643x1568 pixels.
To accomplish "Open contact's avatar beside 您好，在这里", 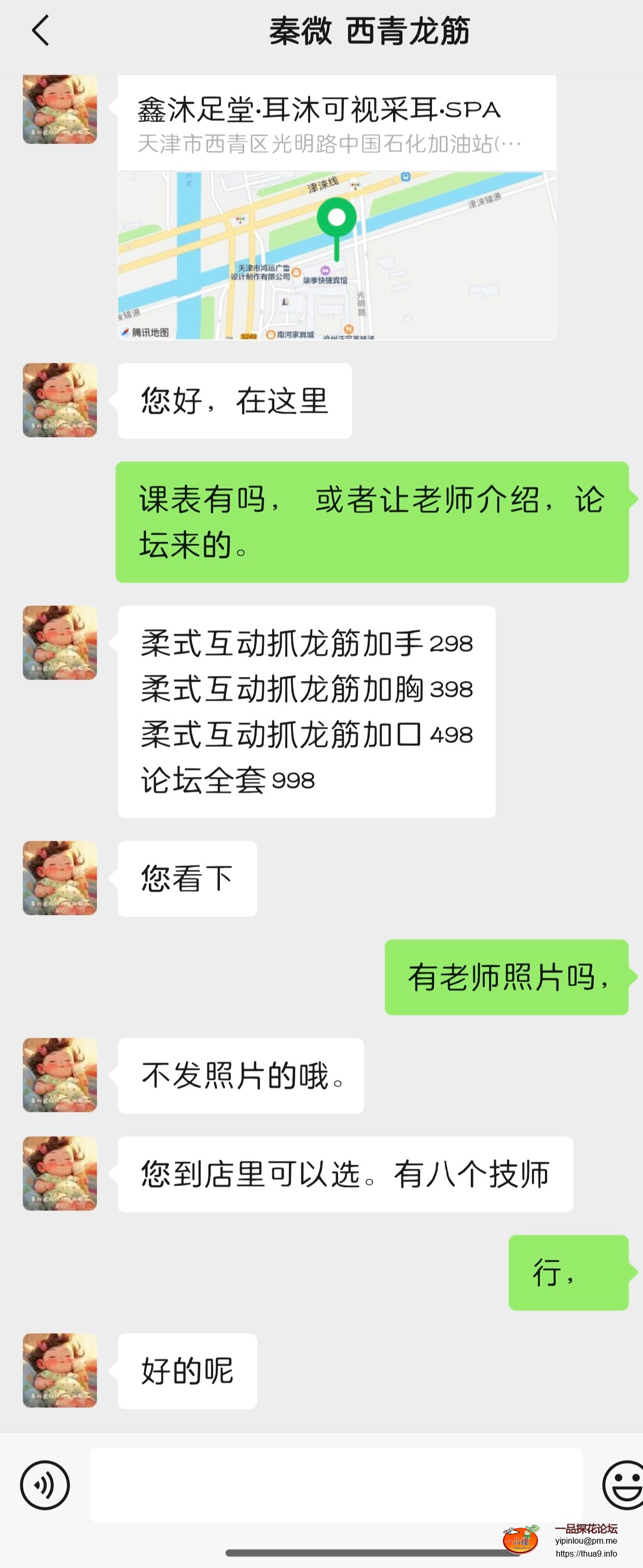I will tap(60, 400).
